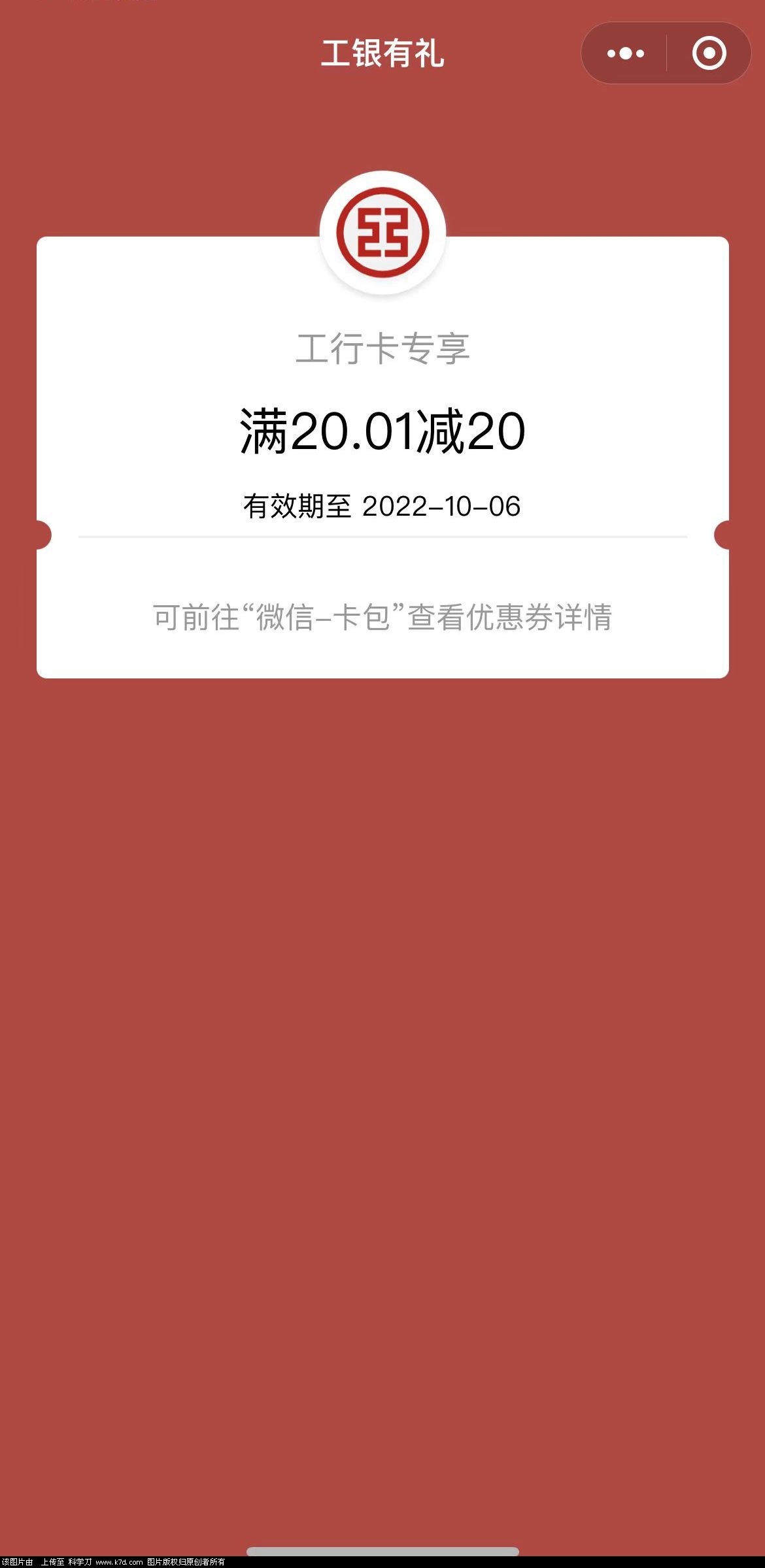Open the mini program more-options menu
Screen dimensions: 765x1568
coord(625,54)
